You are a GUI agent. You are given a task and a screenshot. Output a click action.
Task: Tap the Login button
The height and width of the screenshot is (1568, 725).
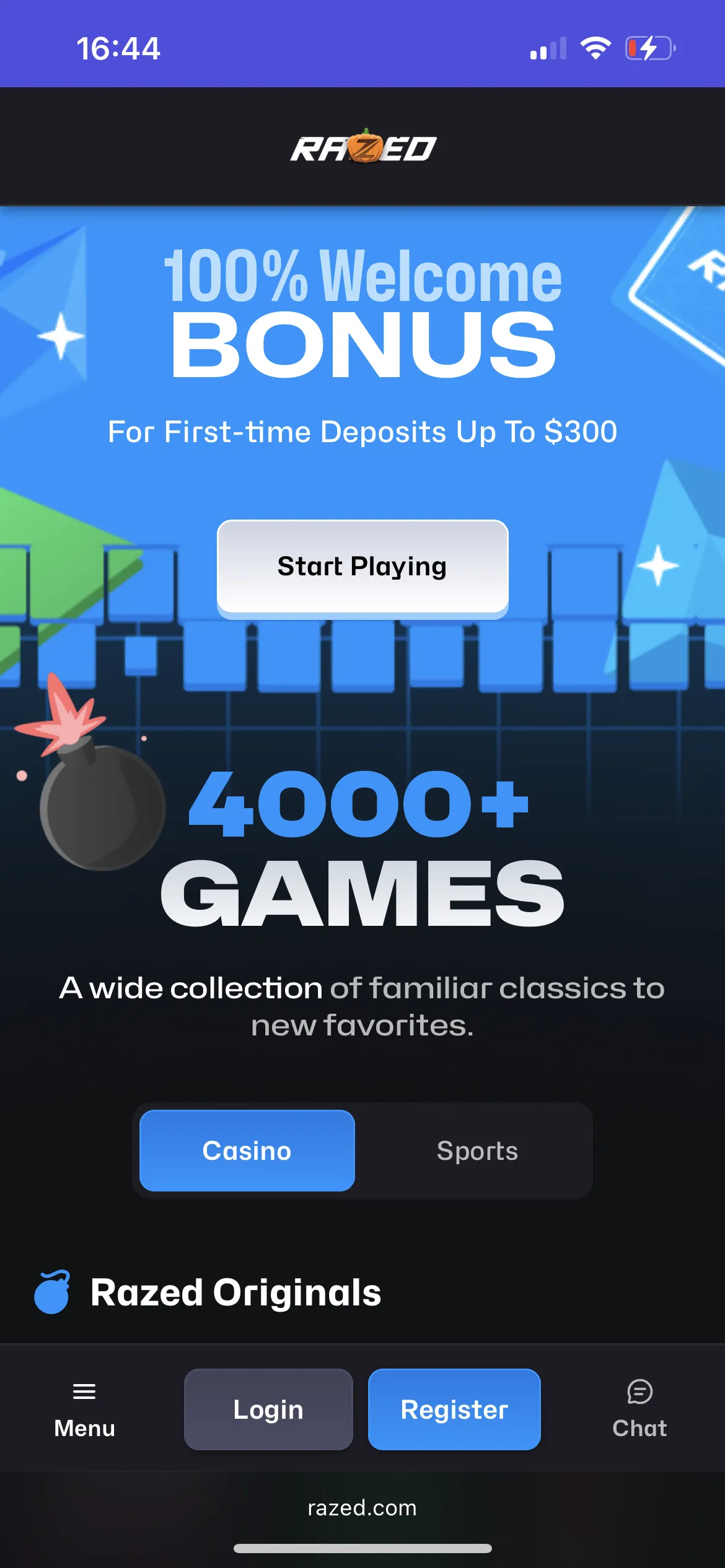pos(268,1409)
